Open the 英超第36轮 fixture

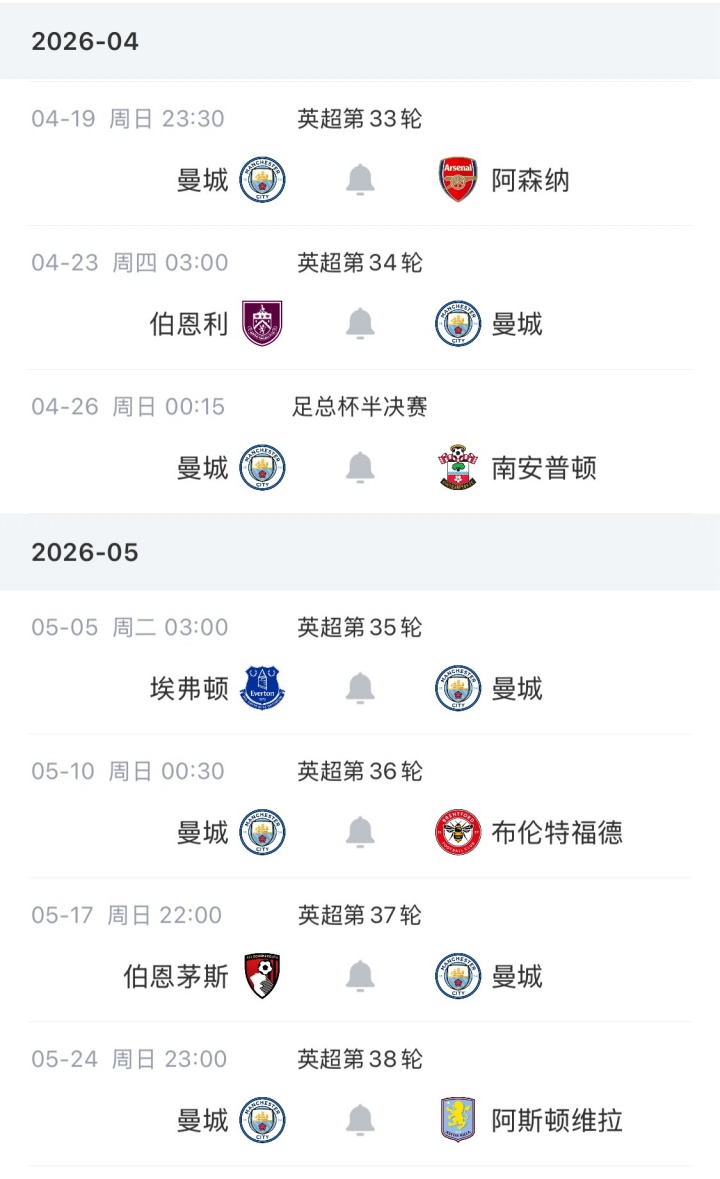pos(360,772)
